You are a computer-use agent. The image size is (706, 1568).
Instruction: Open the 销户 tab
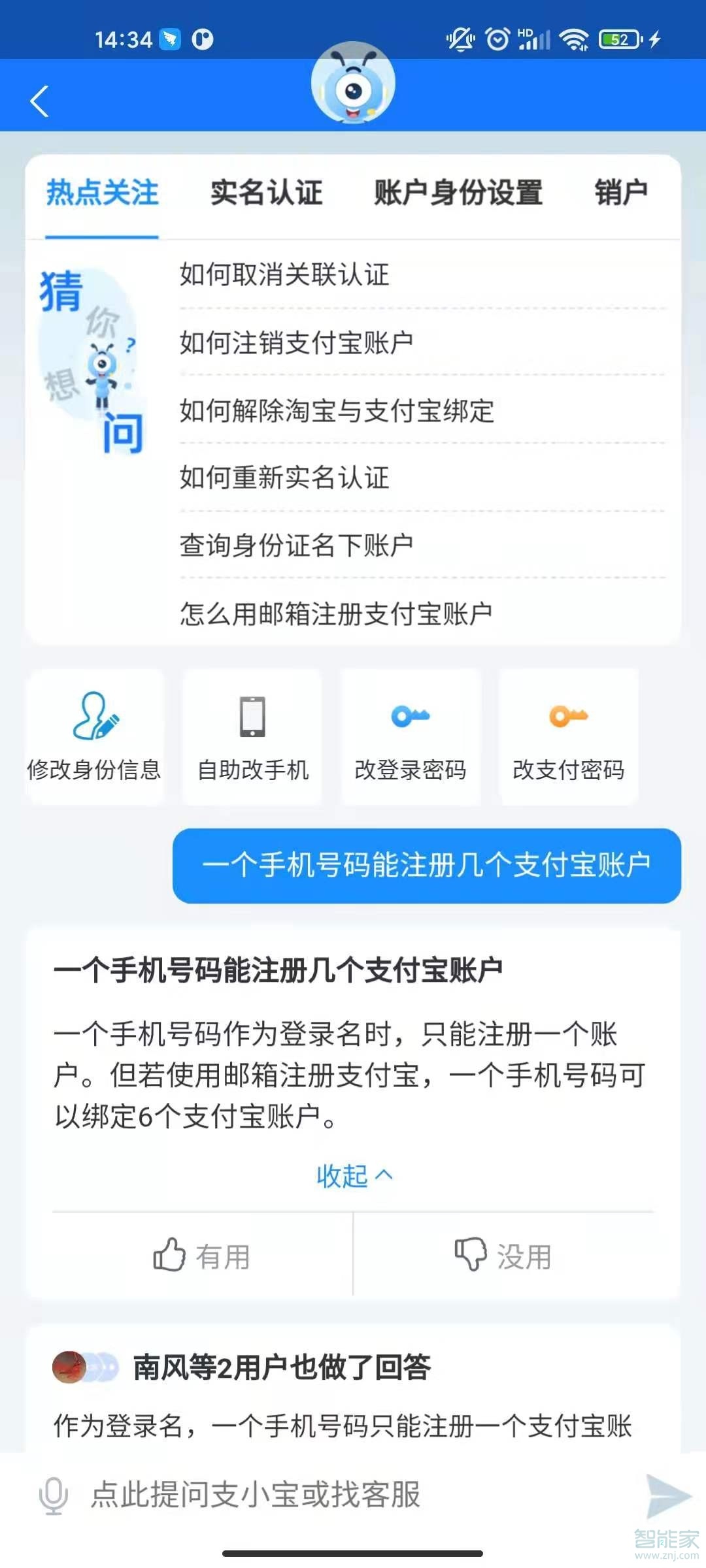[621, 193]
